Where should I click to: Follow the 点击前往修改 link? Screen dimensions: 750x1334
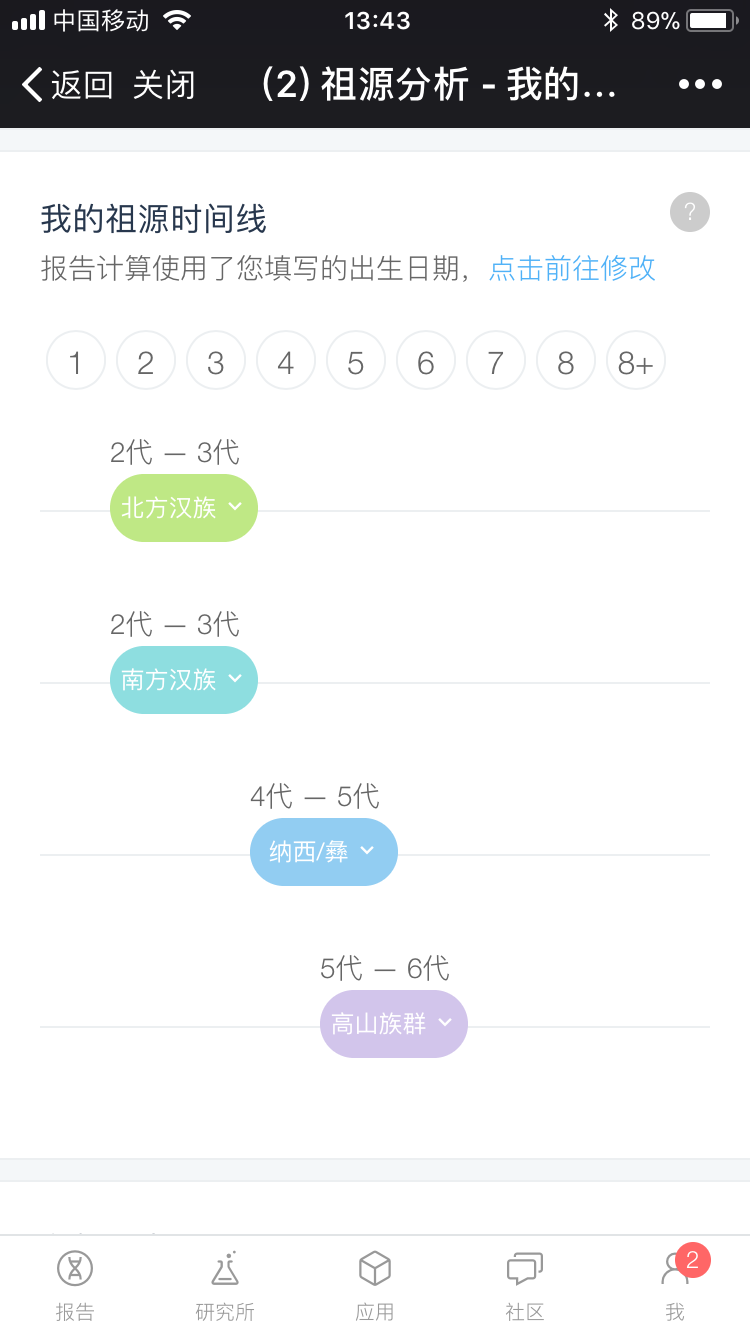(572, 268)
